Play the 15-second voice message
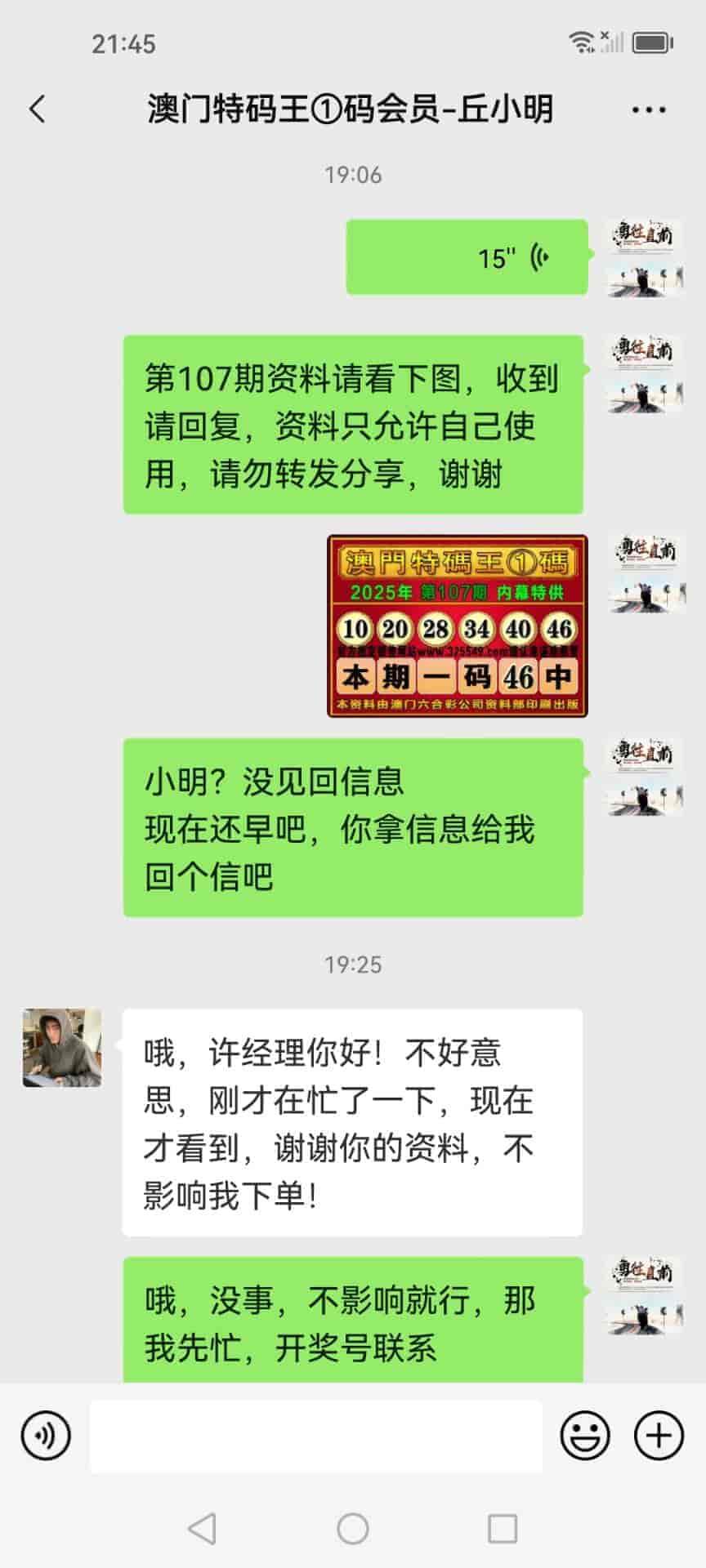The width and height of the screenshot is (706, 1568). coord(467,257)
